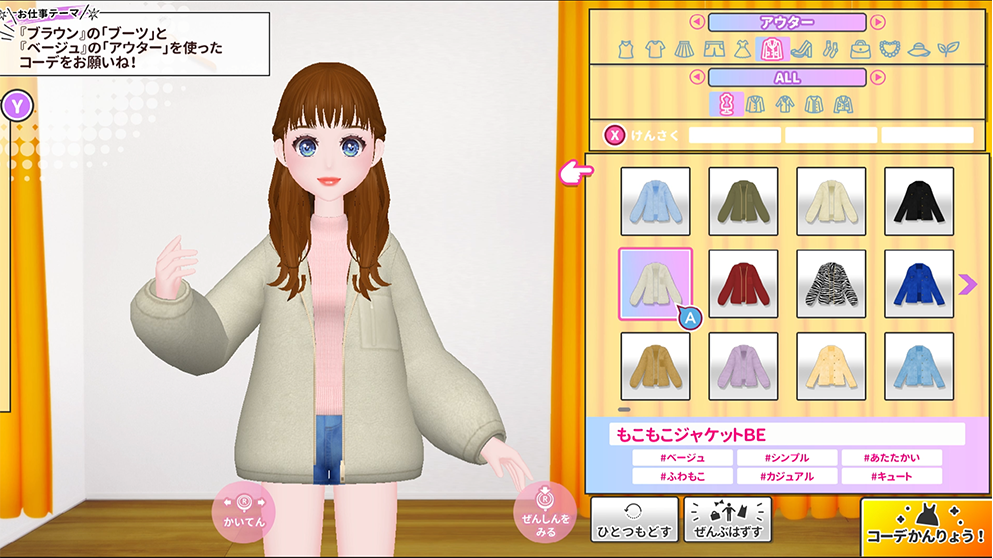This screenshot has width=993, height=558.
Task: Switch to the hat category
Action: 918,48
